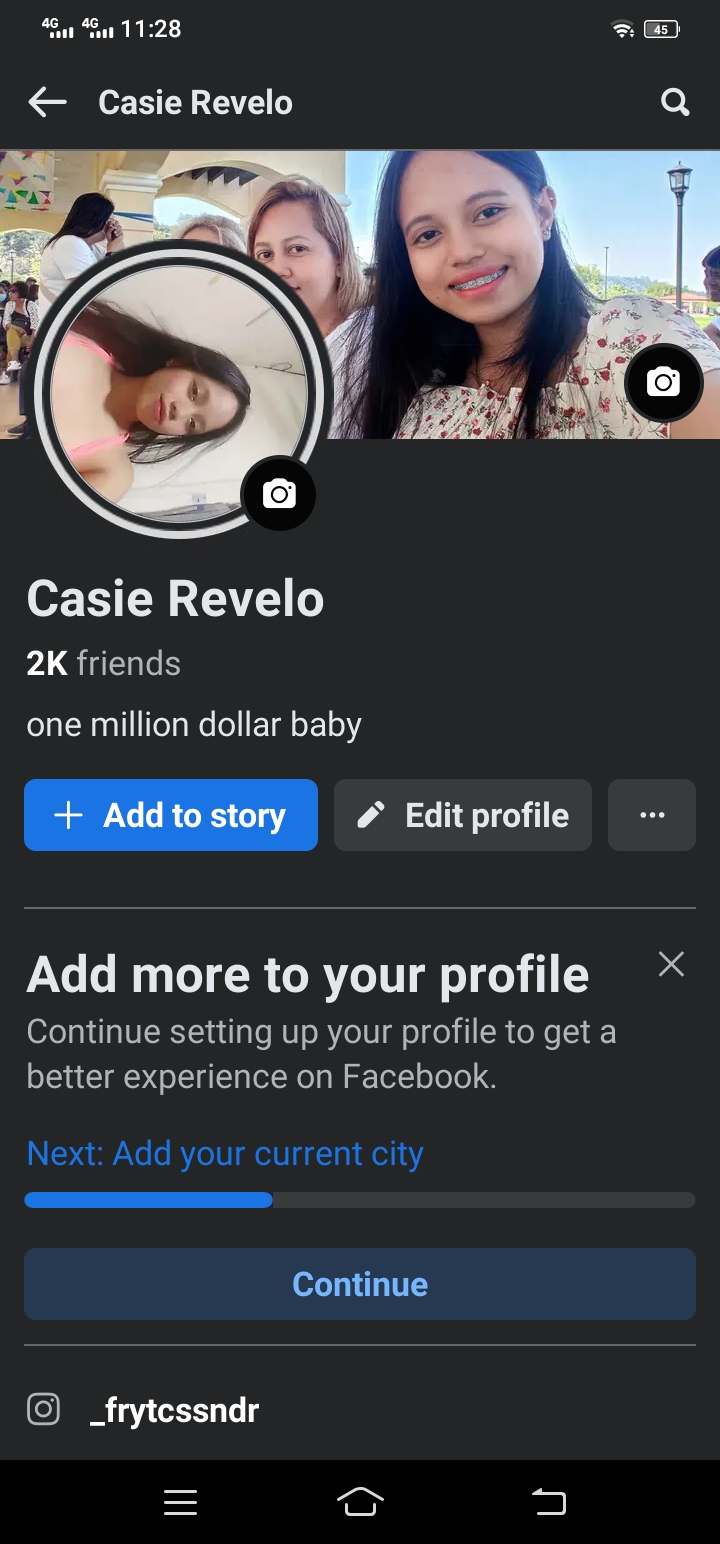Continue setting up the profile
Viewport: 720px width, 1544px height.
coord(360,1284)
